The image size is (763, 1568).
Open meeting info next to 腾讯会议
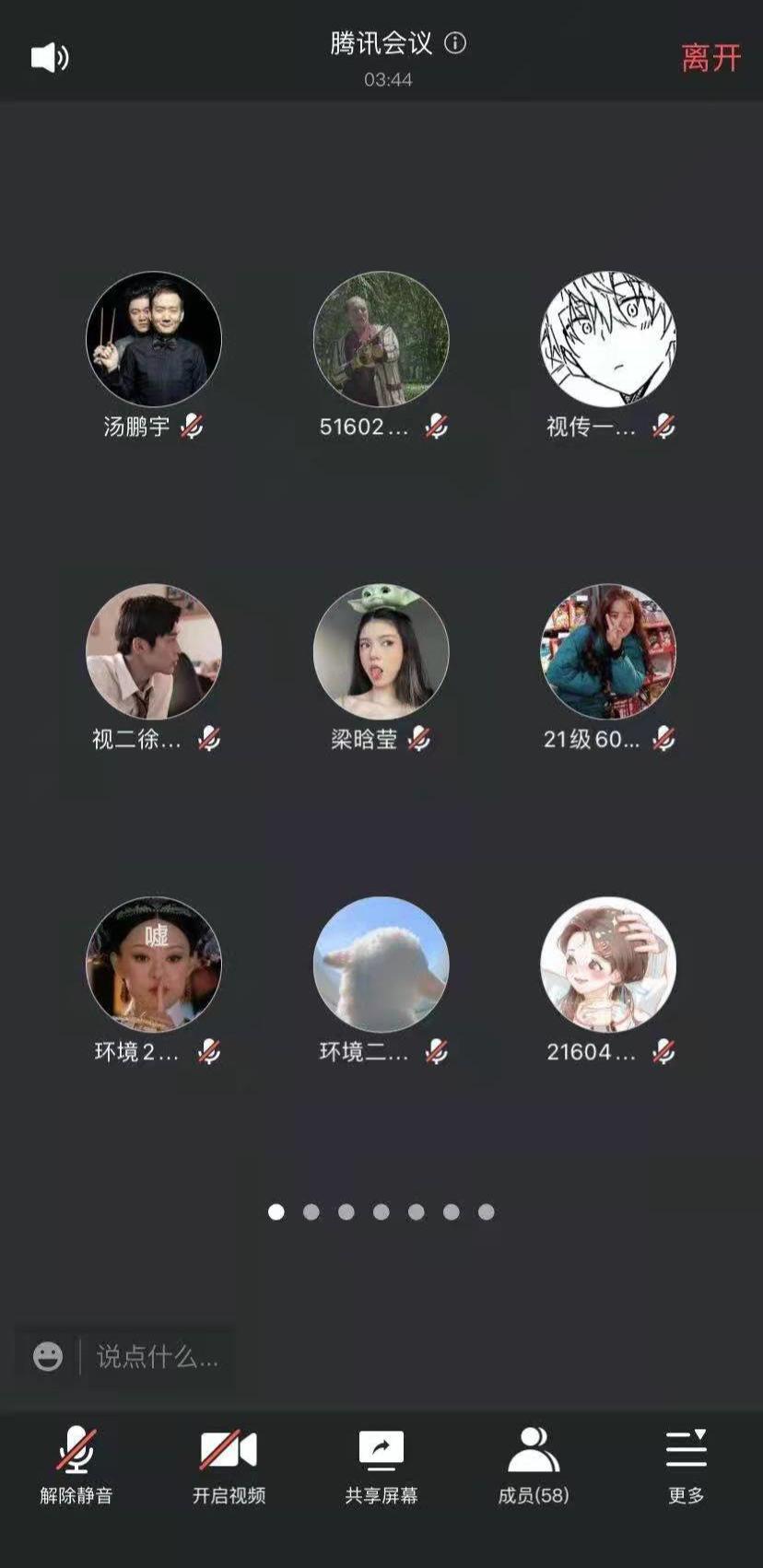(x=455, y=43)
